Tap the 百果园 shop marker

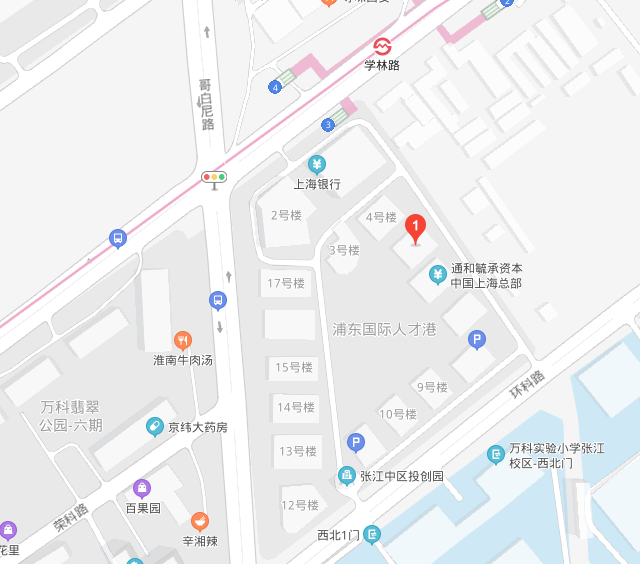click(x=142, y=489)
